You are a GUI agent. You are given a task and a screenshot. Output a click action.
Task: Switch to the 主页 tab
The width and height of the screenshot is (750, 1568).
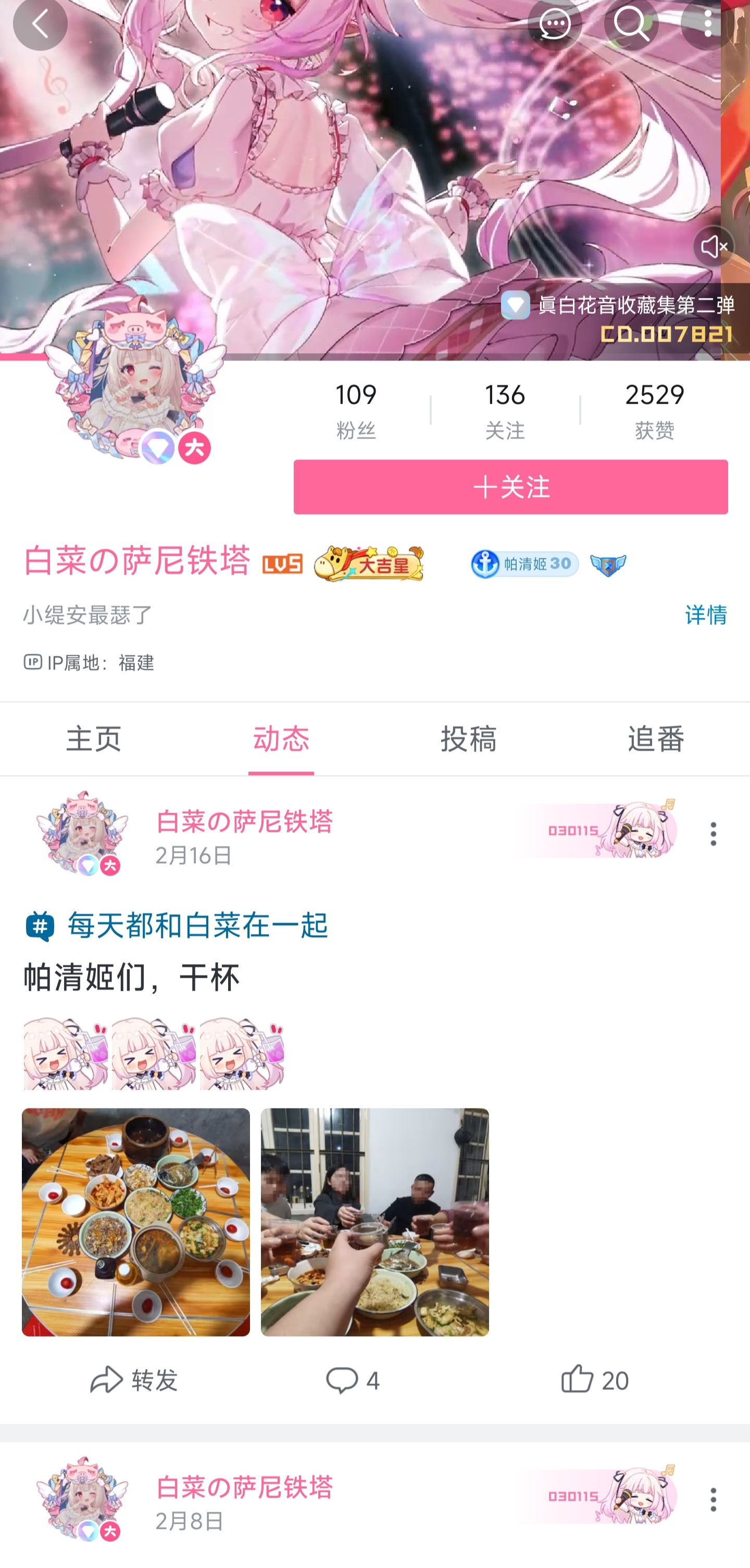pyautogui.click(x=94, y=739)
